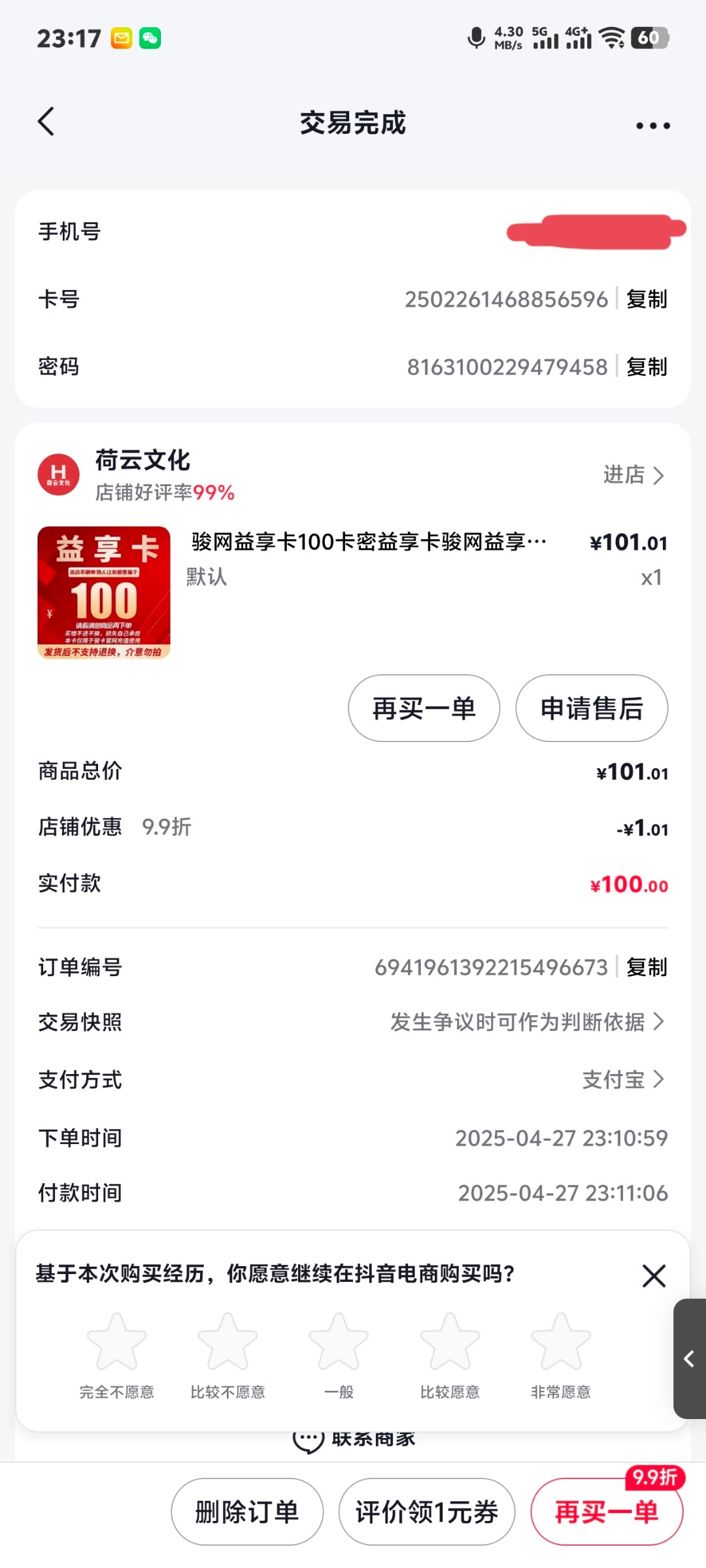Copy the 卡号 card number

point(647,299)
